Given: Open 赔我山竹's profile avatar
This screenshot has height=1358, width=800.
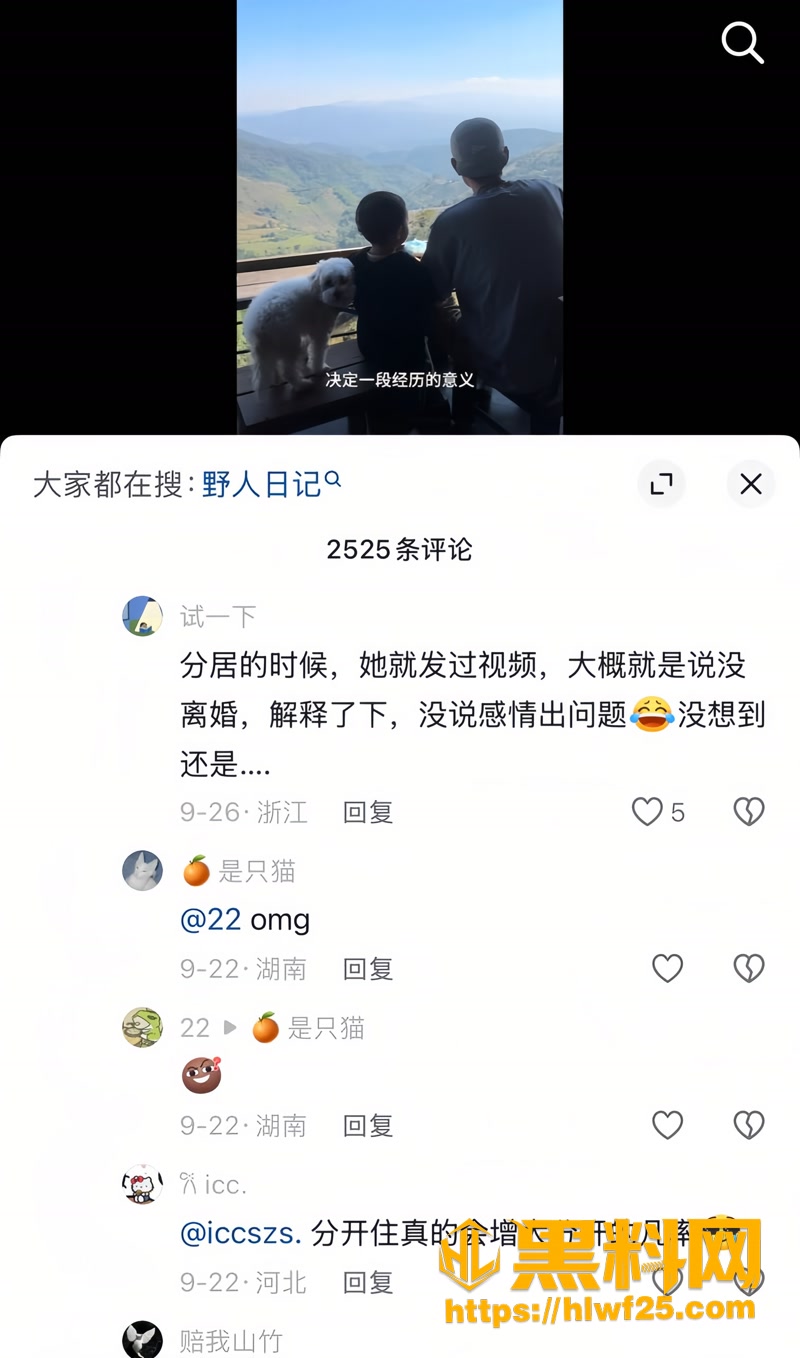Looking at the screenshot, I should [142, 1340].
